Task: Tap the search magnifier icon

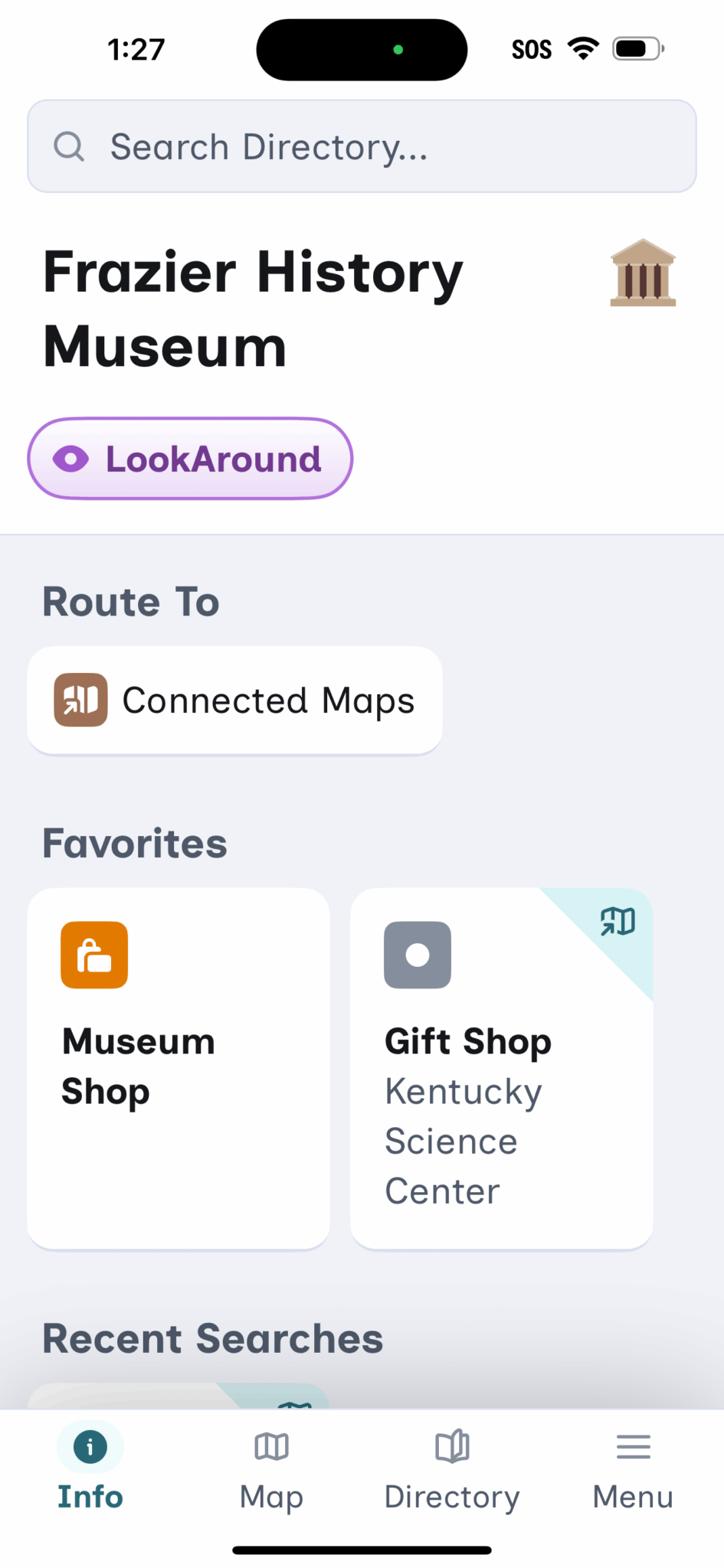Action: 69,146
